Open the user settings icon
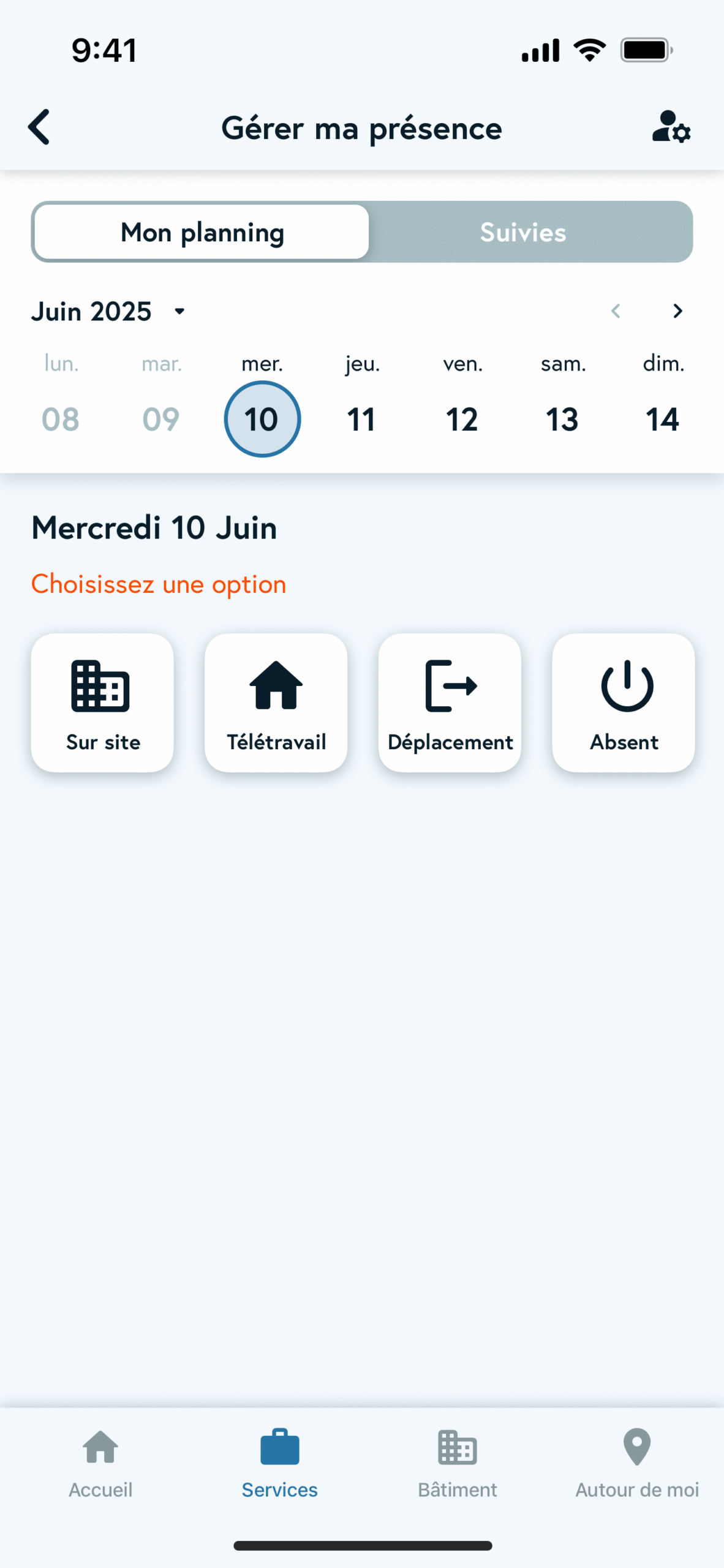Viewport: 724px width, 1568px height. click(x=671, y=127)
